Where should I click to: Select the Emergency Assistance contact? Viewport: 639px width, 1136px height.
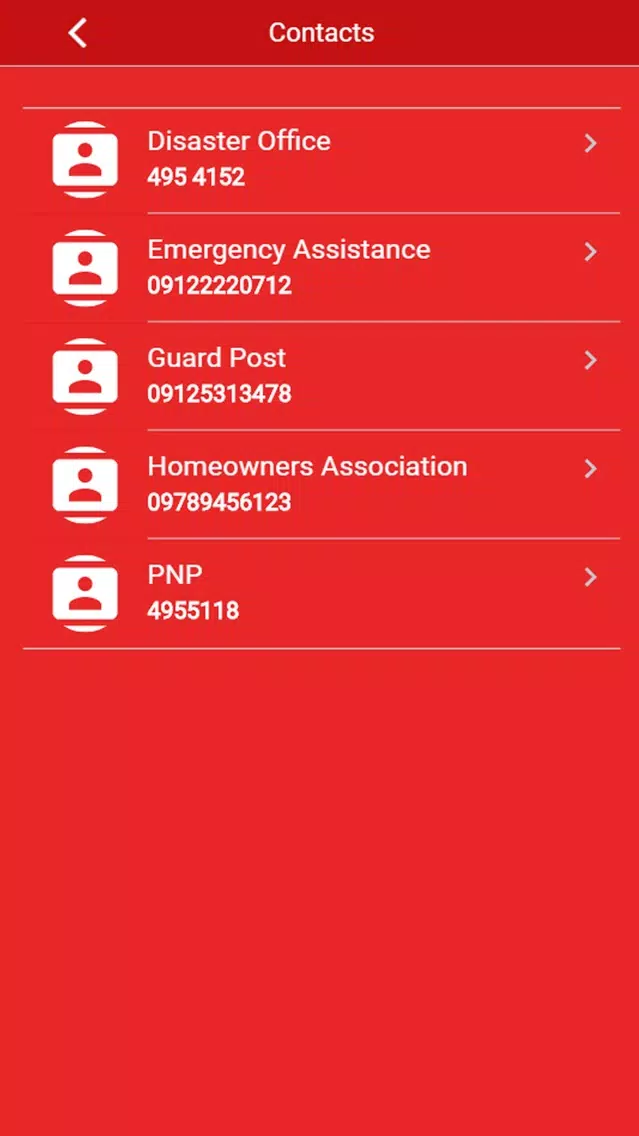coord(322,267)
